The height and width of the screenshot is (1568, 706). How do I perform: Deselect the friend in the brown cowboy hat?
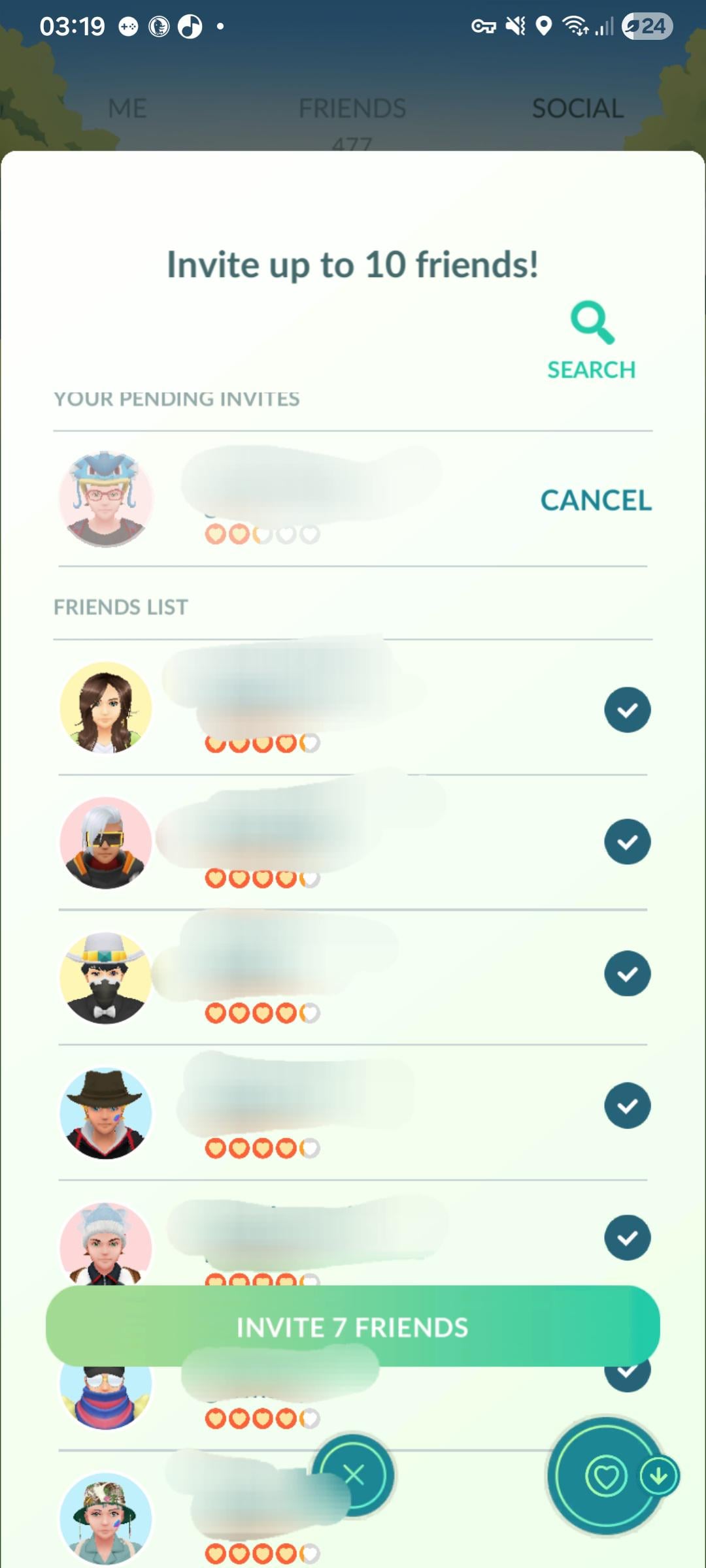click(627, 1106)
